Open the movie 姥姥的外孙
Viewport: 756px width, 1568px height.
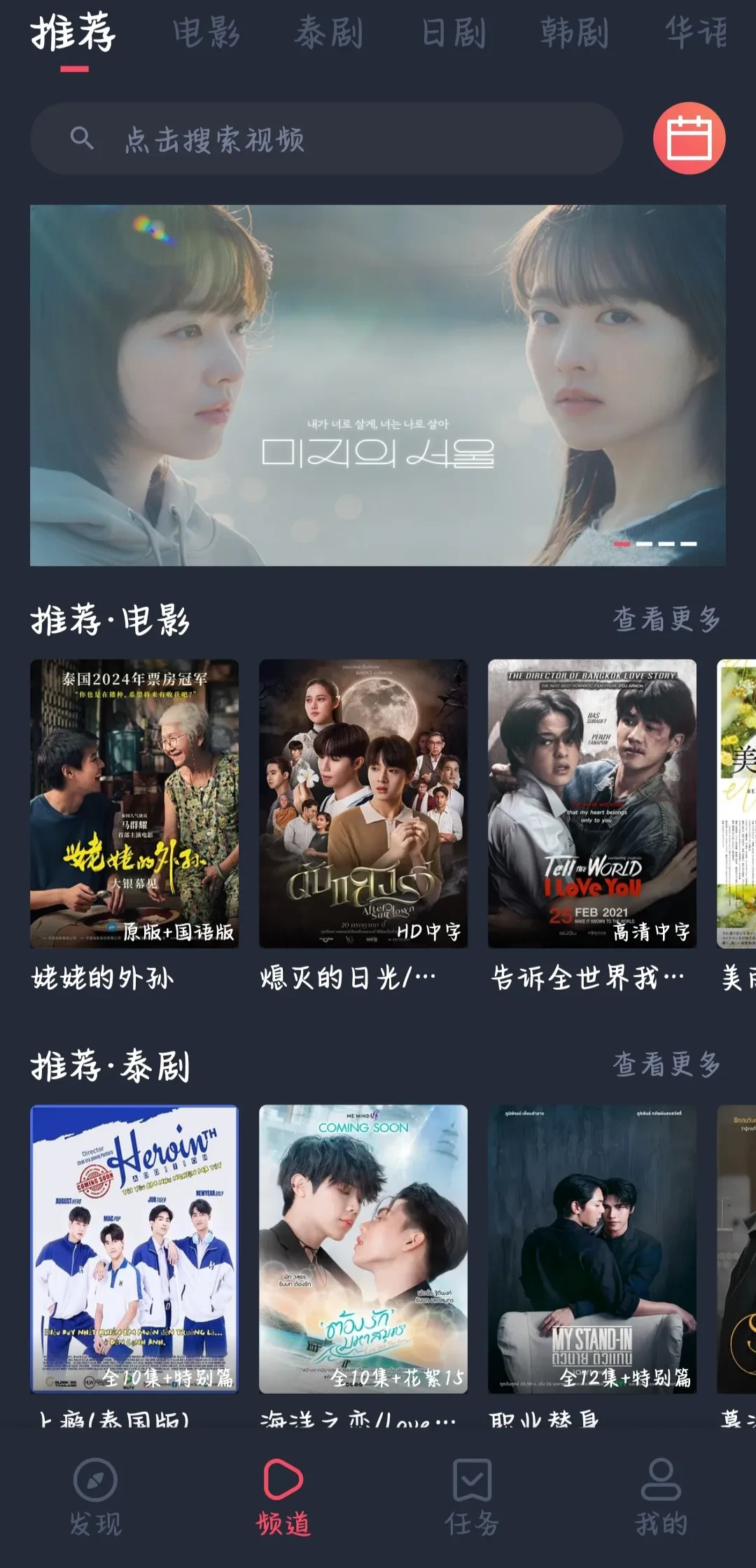pyautogui.click(x=134, y=804)
